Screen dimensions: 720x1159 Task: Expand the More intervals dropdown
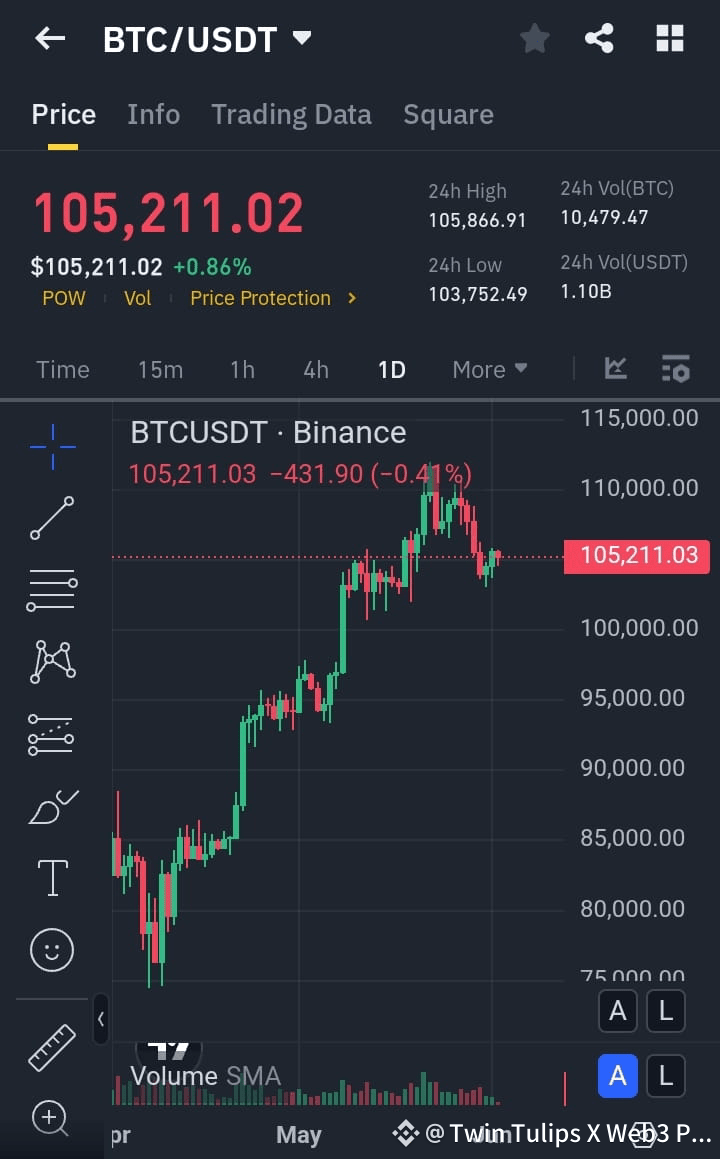point(489,369)
